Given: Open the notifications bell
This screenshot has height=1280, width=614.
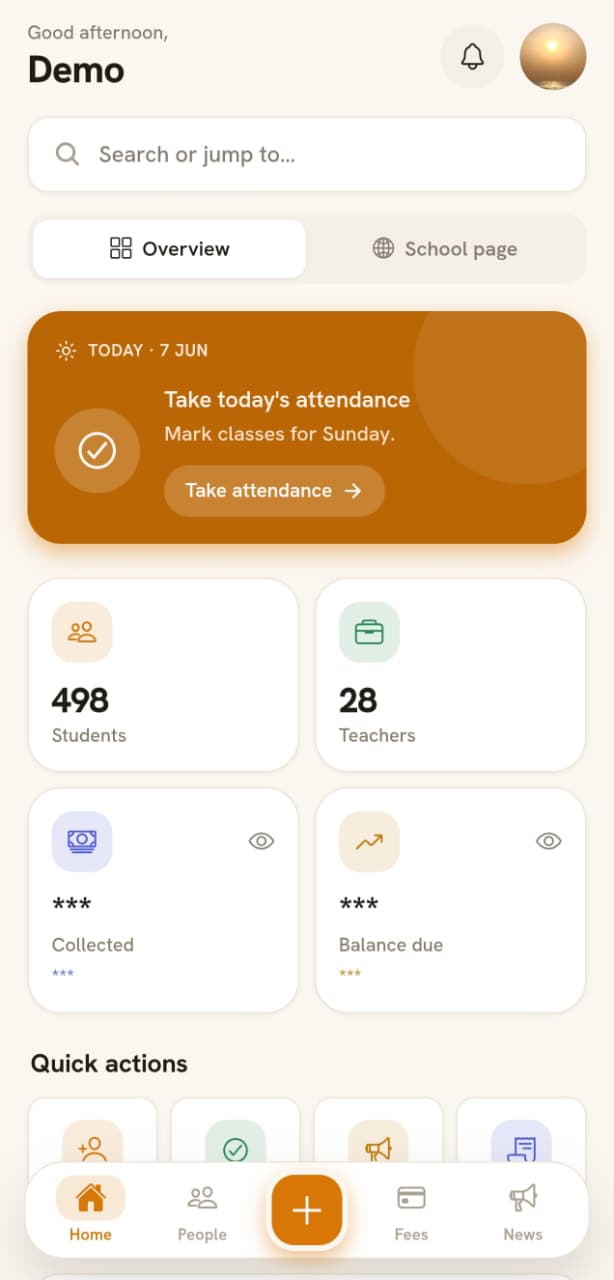Looking at the screenshot, I should [x=472, y=57].
